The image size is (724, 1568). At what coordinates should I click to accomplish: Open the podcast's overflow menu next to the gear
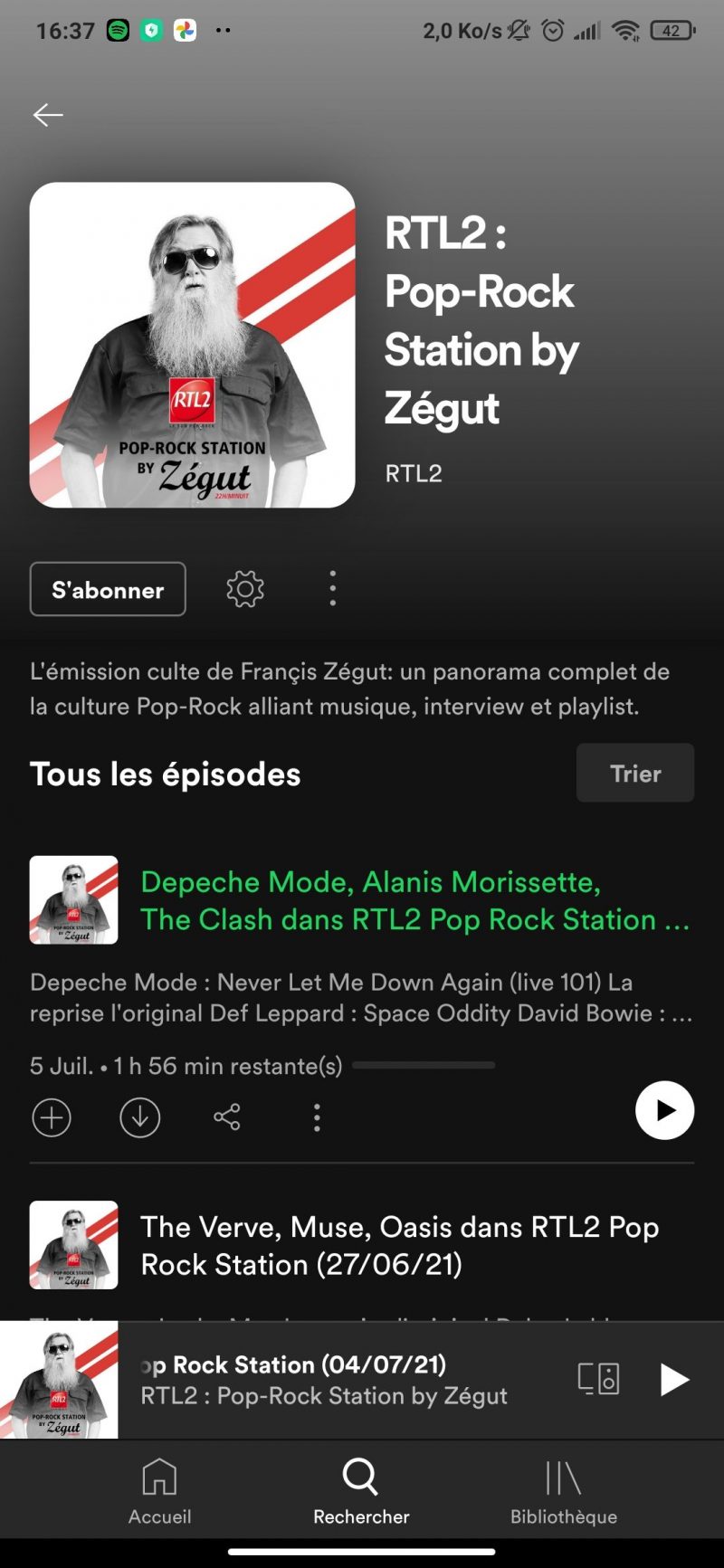332,588
